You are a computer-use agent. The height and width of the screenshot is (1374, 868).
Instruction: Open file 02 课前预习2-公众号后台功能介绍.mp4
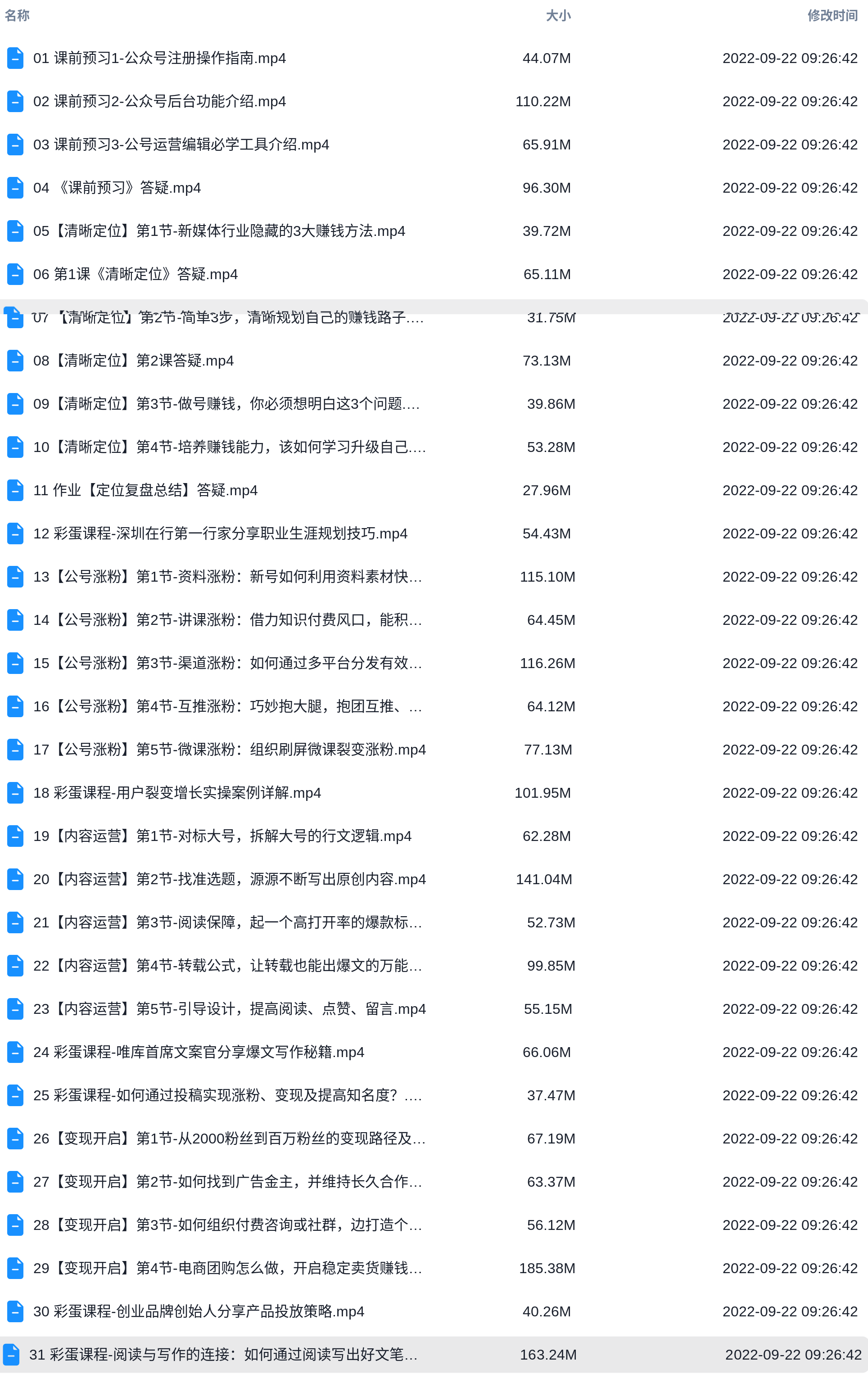[159, 102]
